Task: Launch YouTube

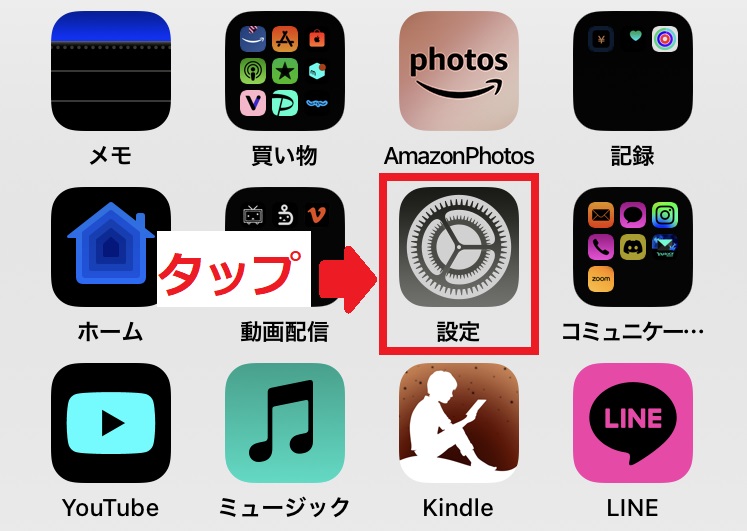Action: 110,422
